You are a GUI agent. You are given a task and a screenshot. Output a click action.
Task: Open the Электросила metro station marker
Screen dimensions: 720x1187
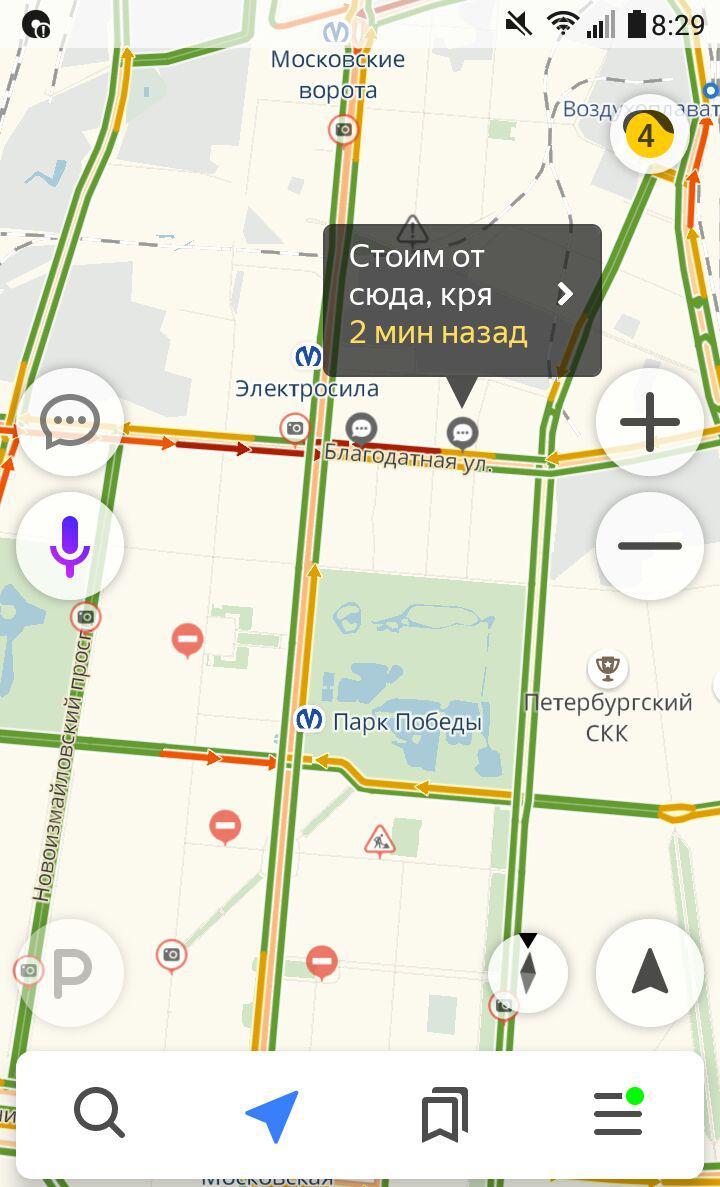307,357
